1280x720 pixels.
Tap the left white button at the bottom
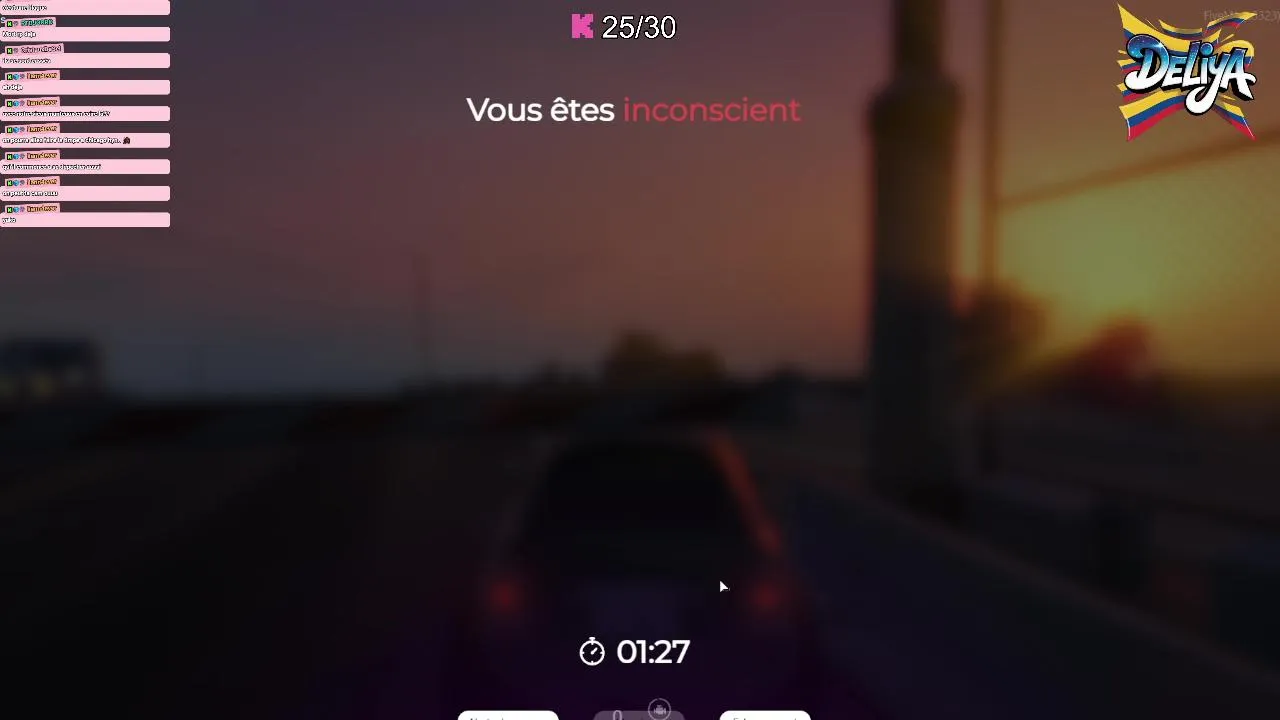(508, 715)
